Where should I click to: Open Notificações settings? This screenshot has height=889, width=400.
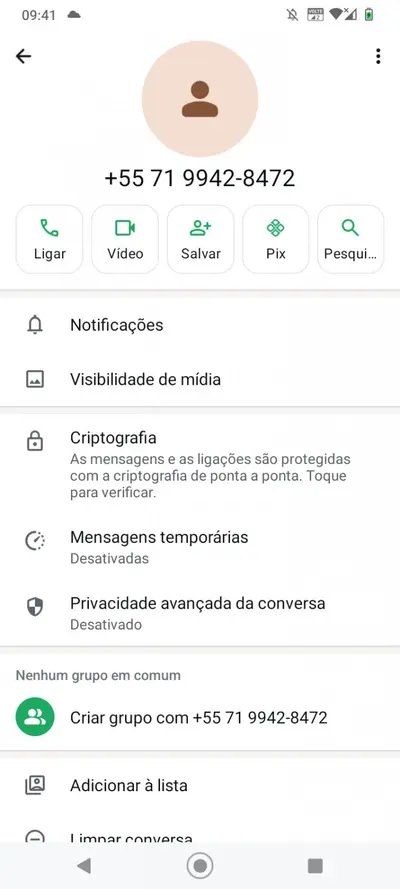(x=200, y=325)
